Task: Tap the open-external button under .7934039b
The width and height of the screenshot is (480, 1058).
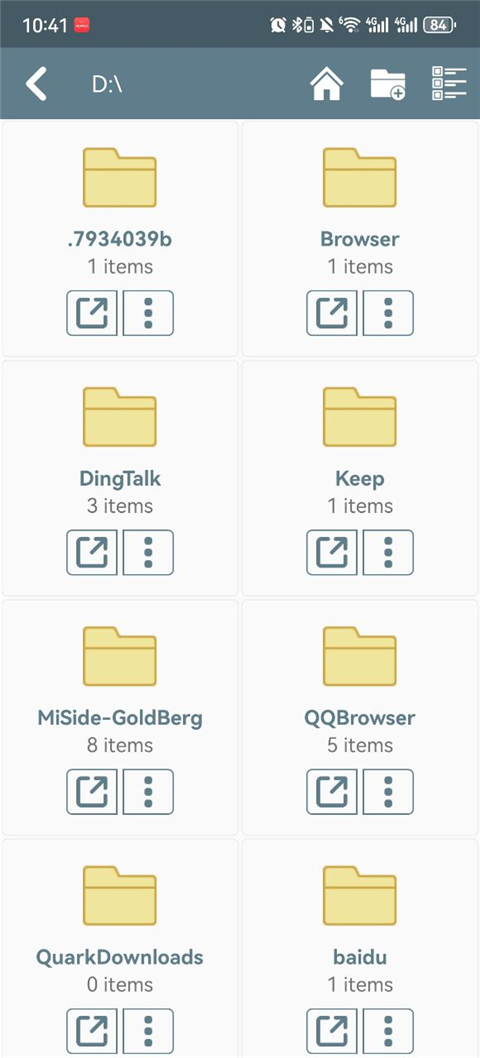Action: [92, 313]
